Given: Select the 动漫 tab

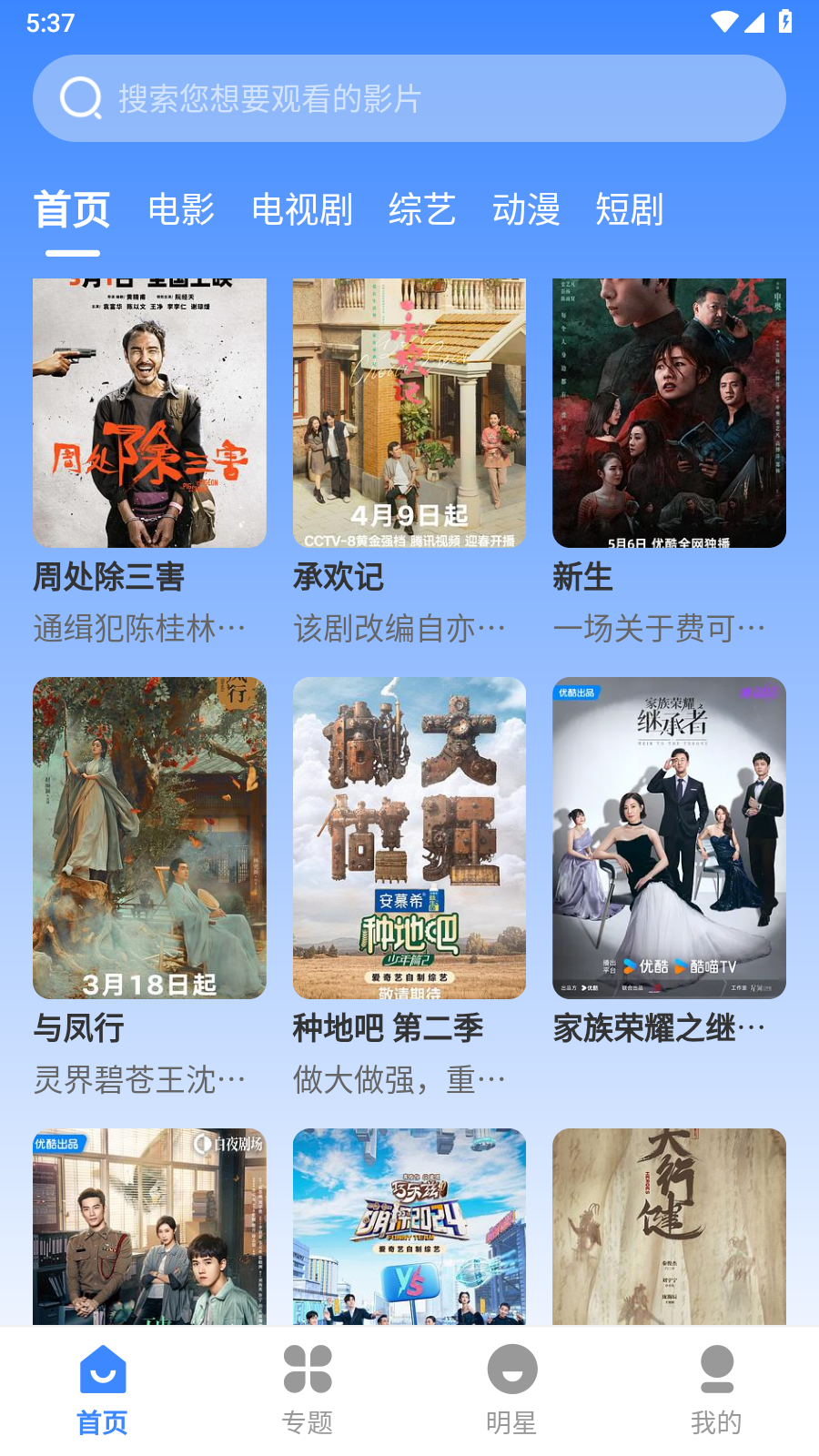Looking at the screenshot, I should (526, 210).
